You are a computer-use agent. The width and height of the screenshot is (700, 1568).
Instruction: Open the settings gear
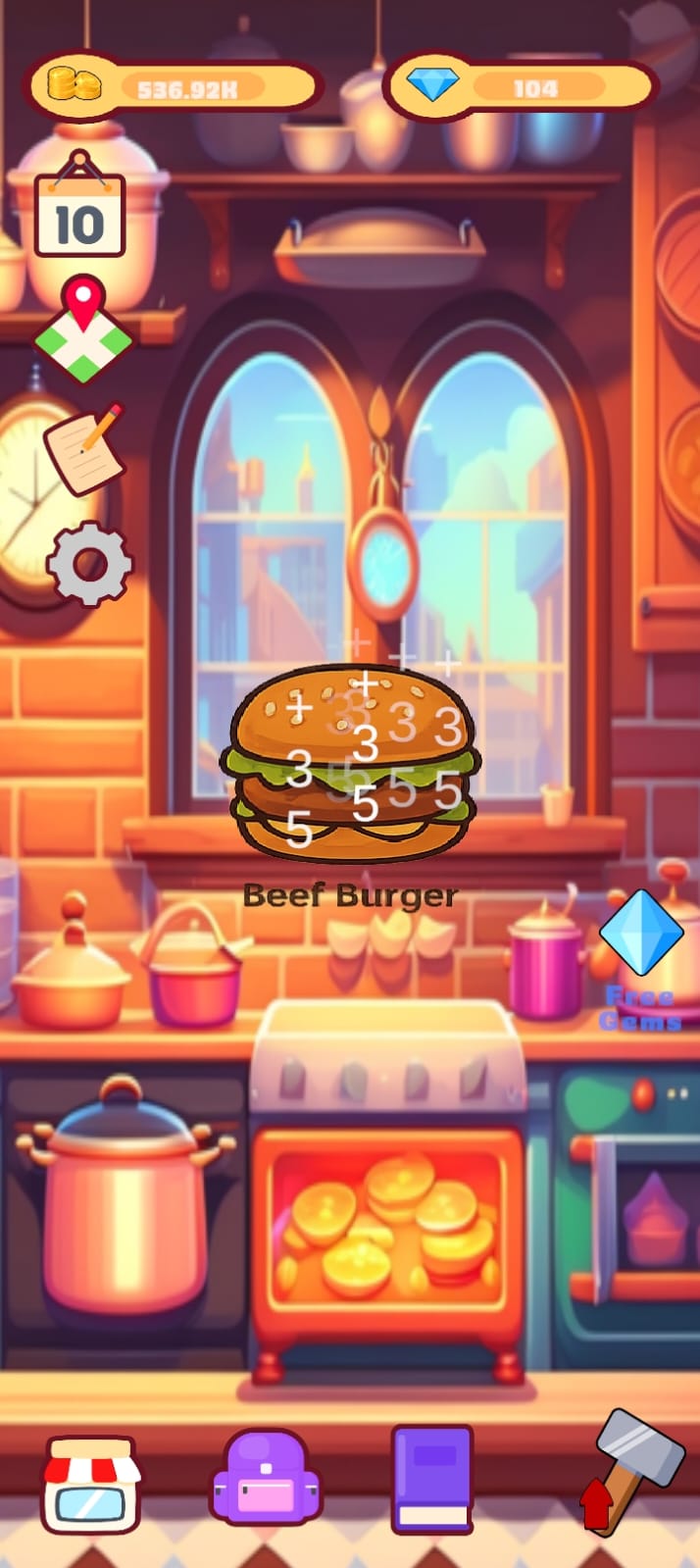coord(88,564)
